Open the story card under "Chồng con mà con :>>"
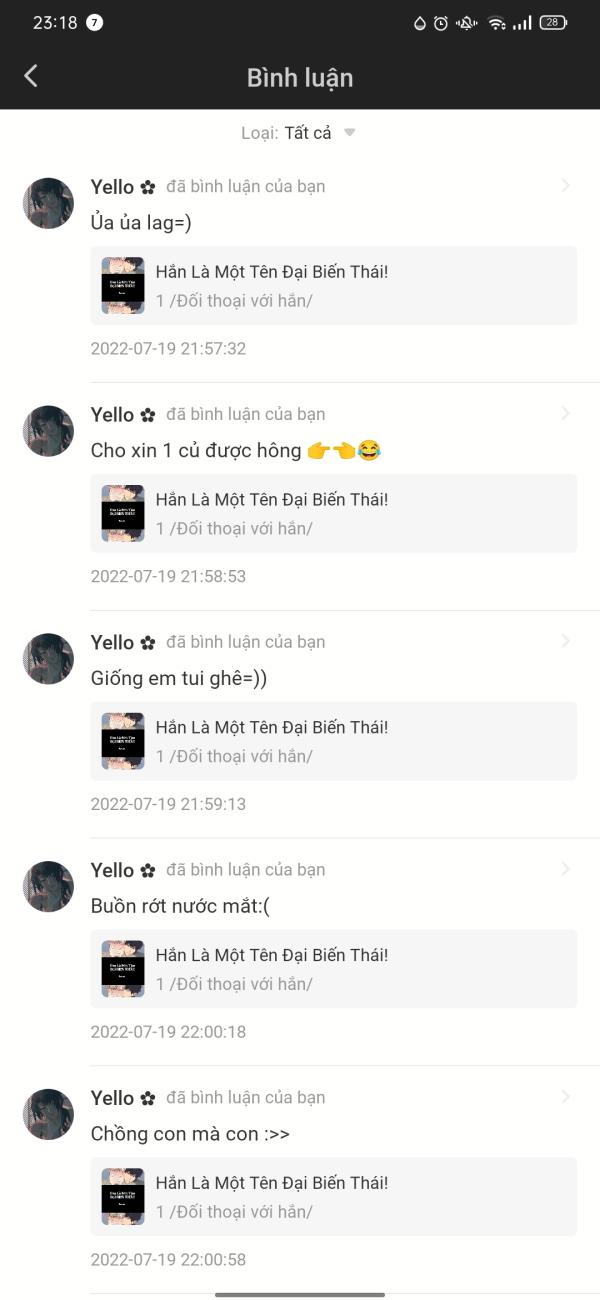 click(333, 1198)
